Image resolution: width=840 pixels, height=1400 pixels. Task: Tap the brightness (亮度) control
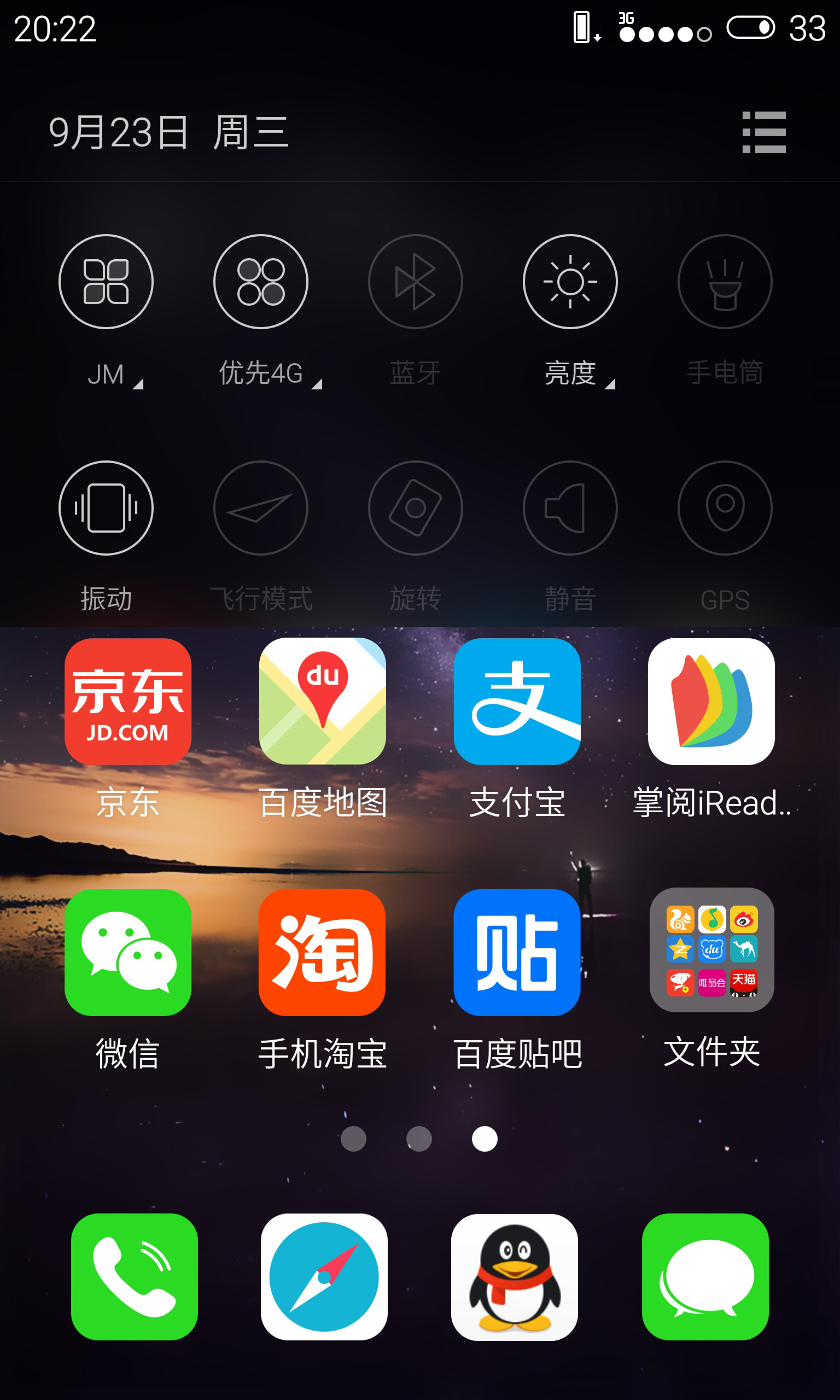570,281
